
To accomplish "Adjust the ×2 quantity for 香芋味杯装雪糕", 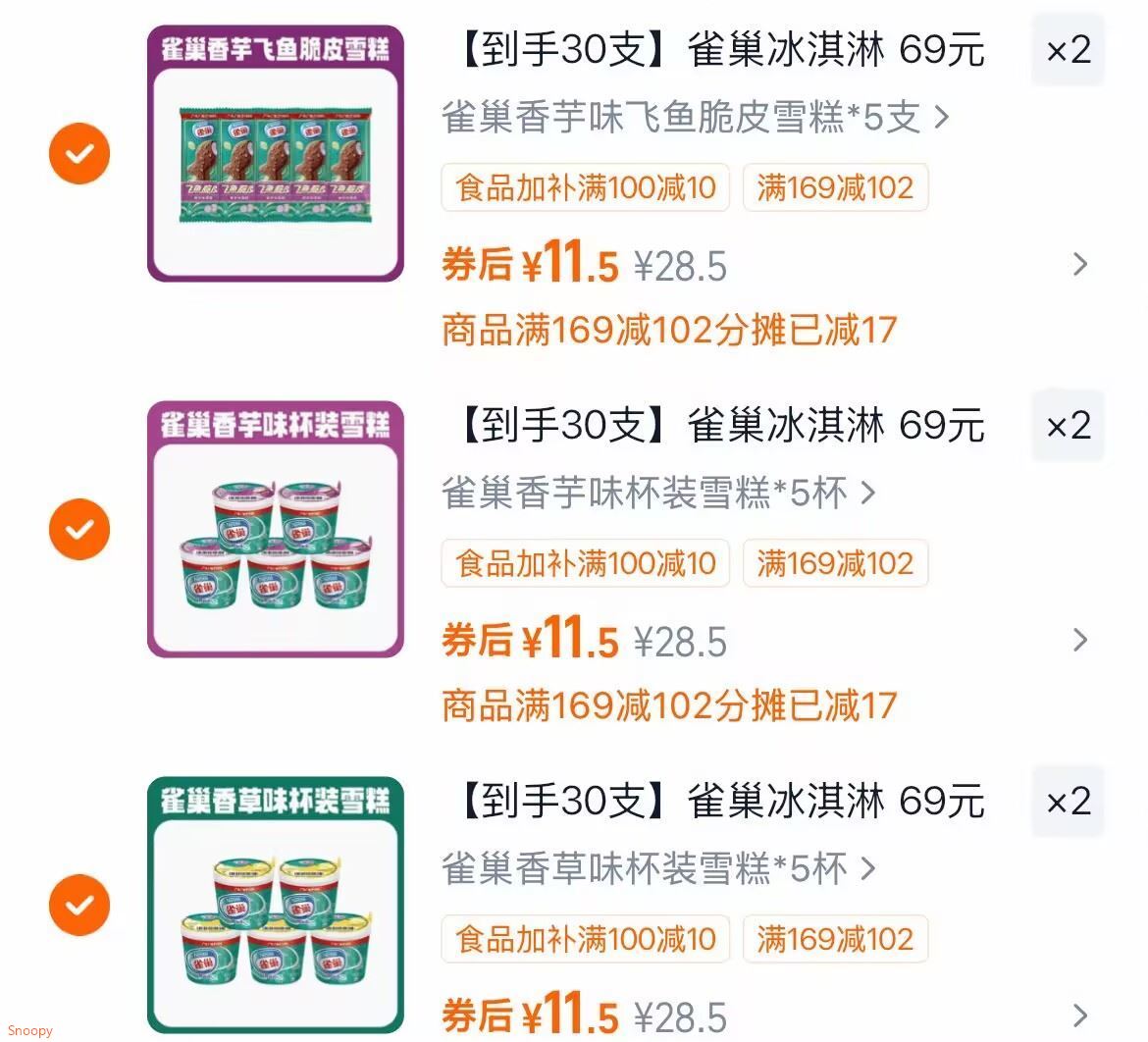I will click(x=1068, y=426).
